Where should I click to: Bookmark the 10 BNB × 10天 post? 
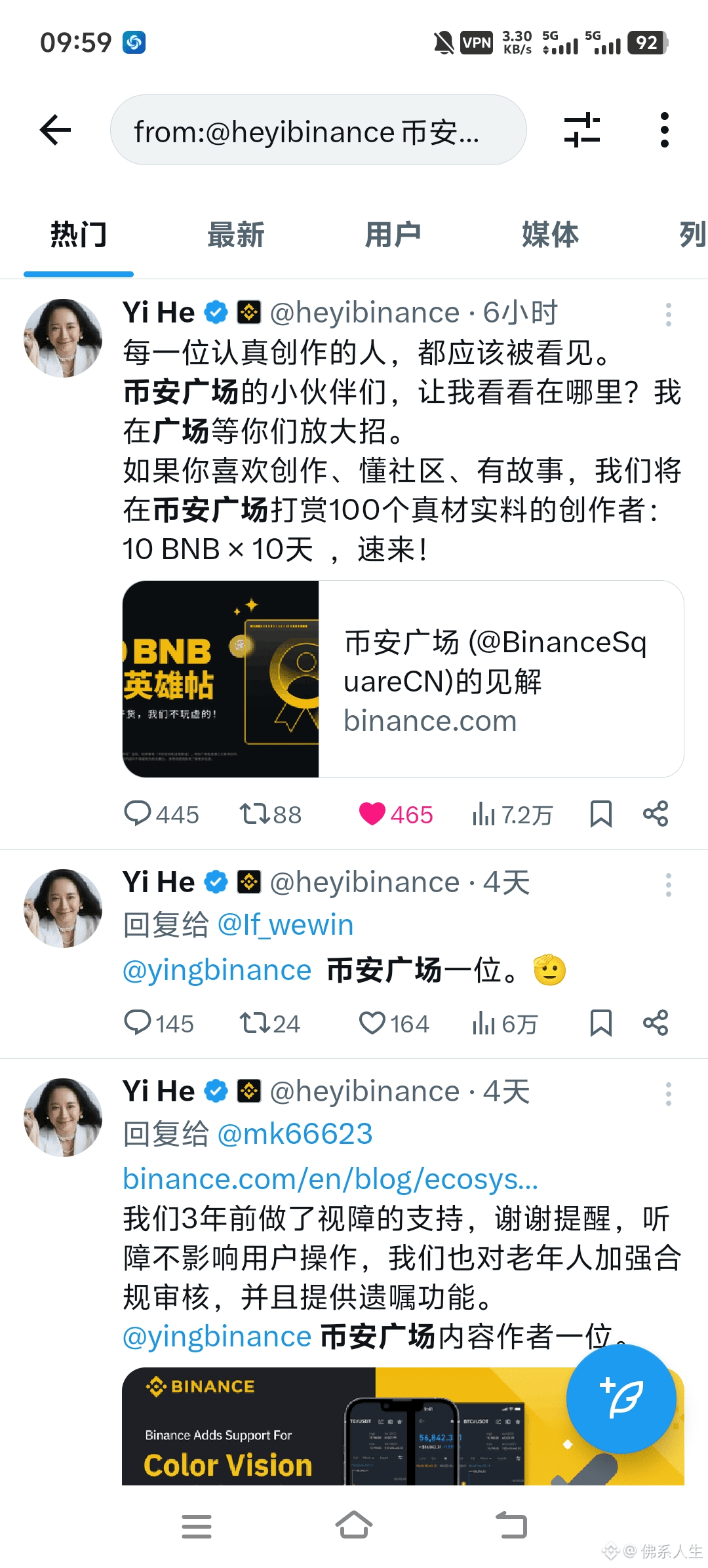600,814
